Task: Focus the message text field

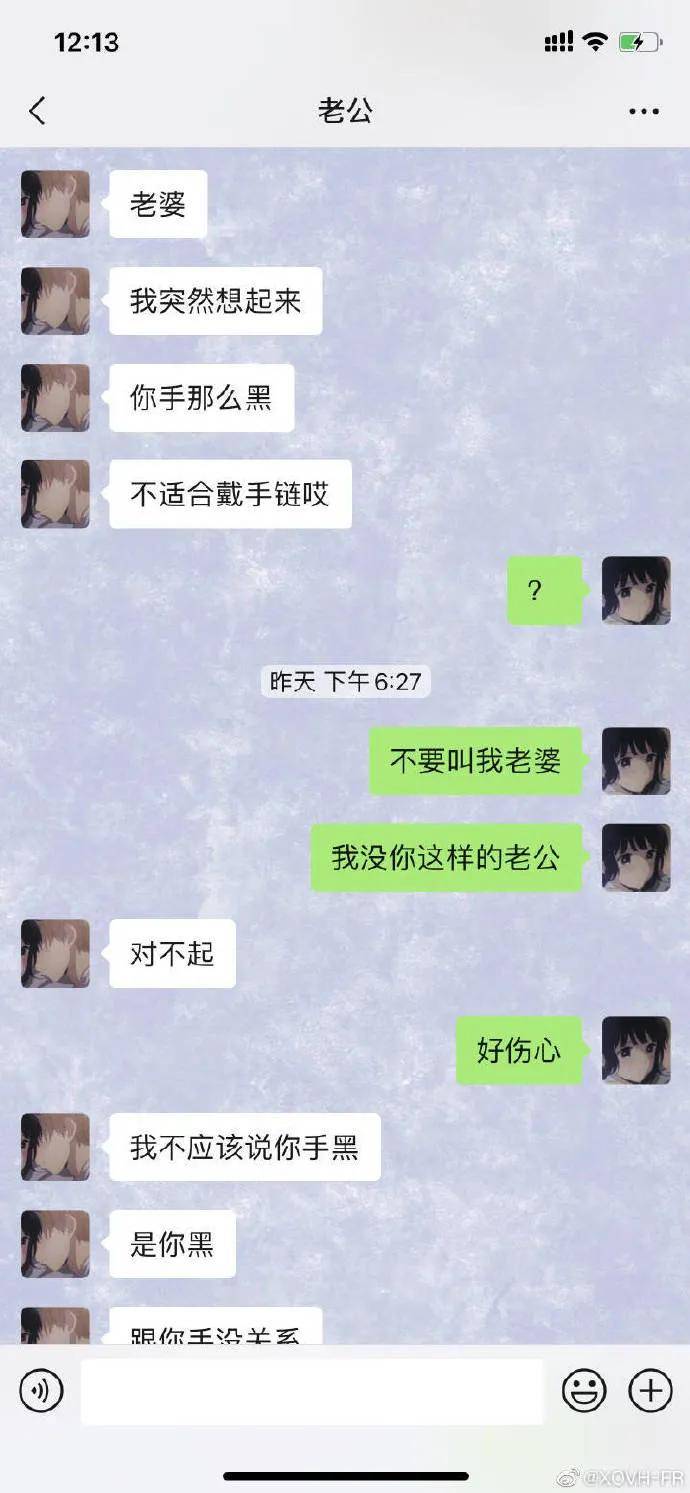Action: [312, 1391]
